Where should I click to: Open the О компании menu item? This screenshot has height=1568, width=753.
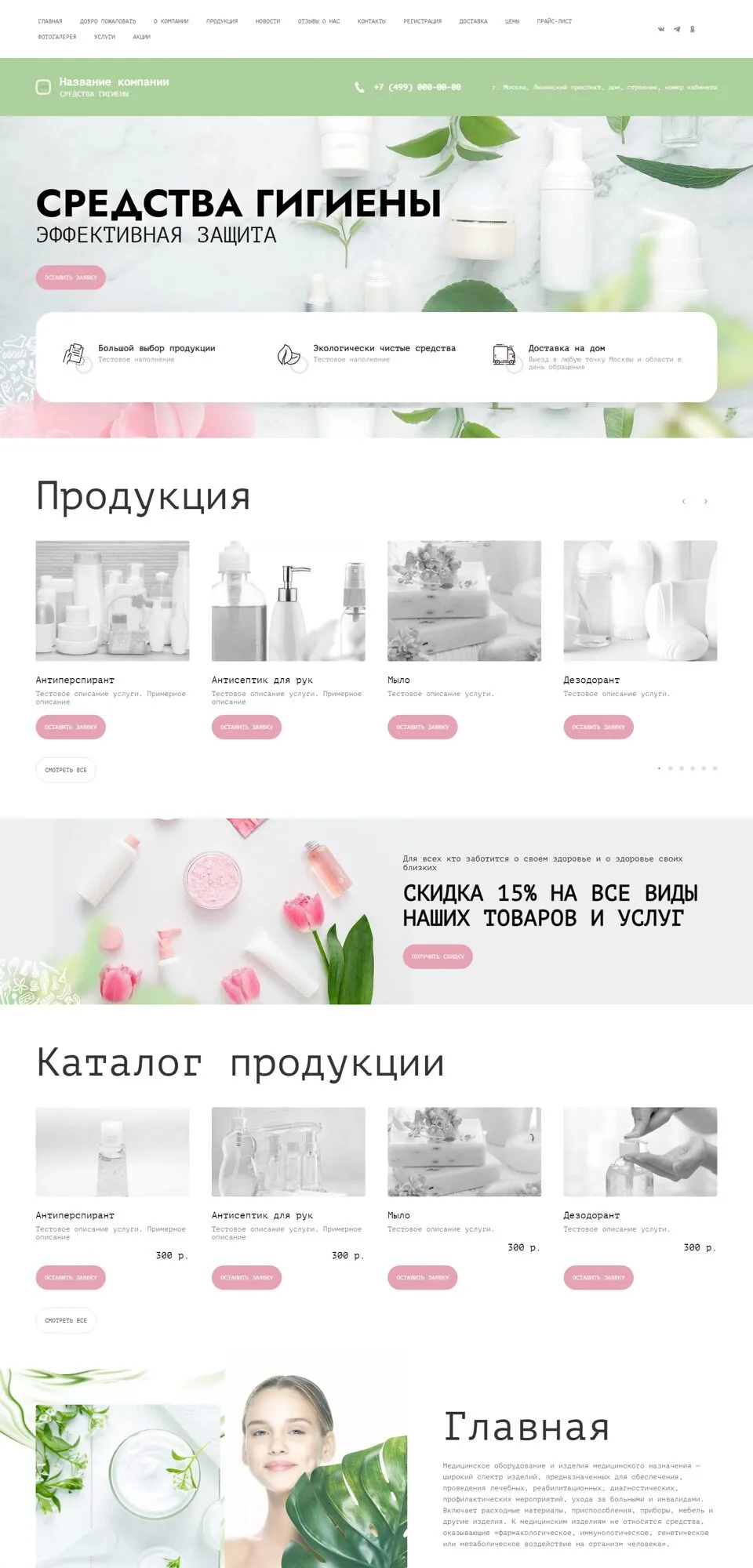pos(171,21)
